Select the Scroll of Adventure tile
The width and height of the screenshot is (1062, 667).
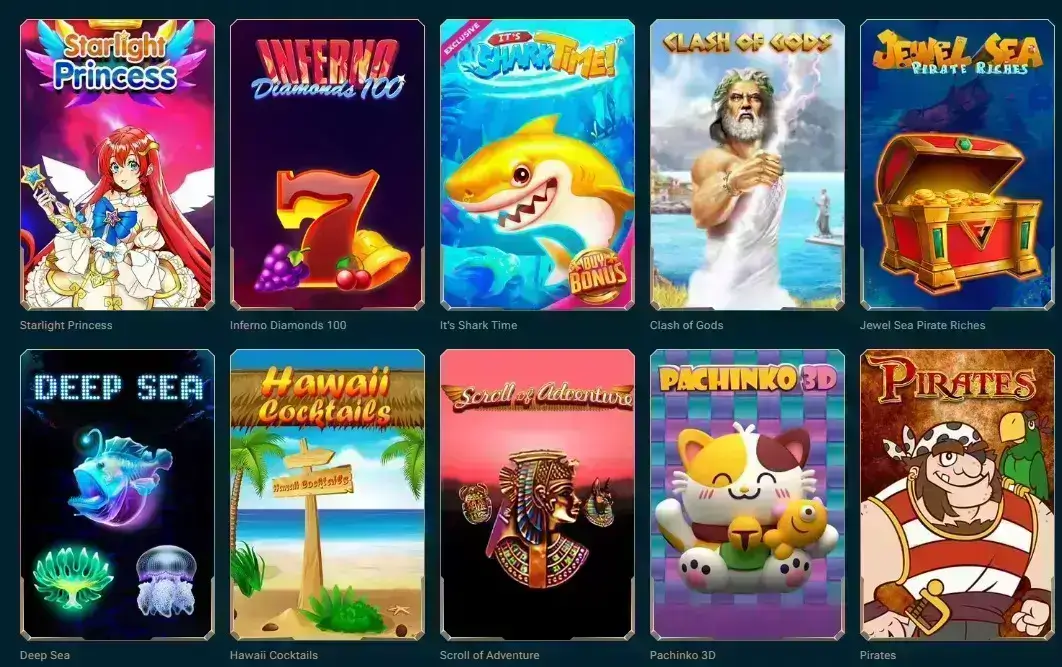click(537, 494)
